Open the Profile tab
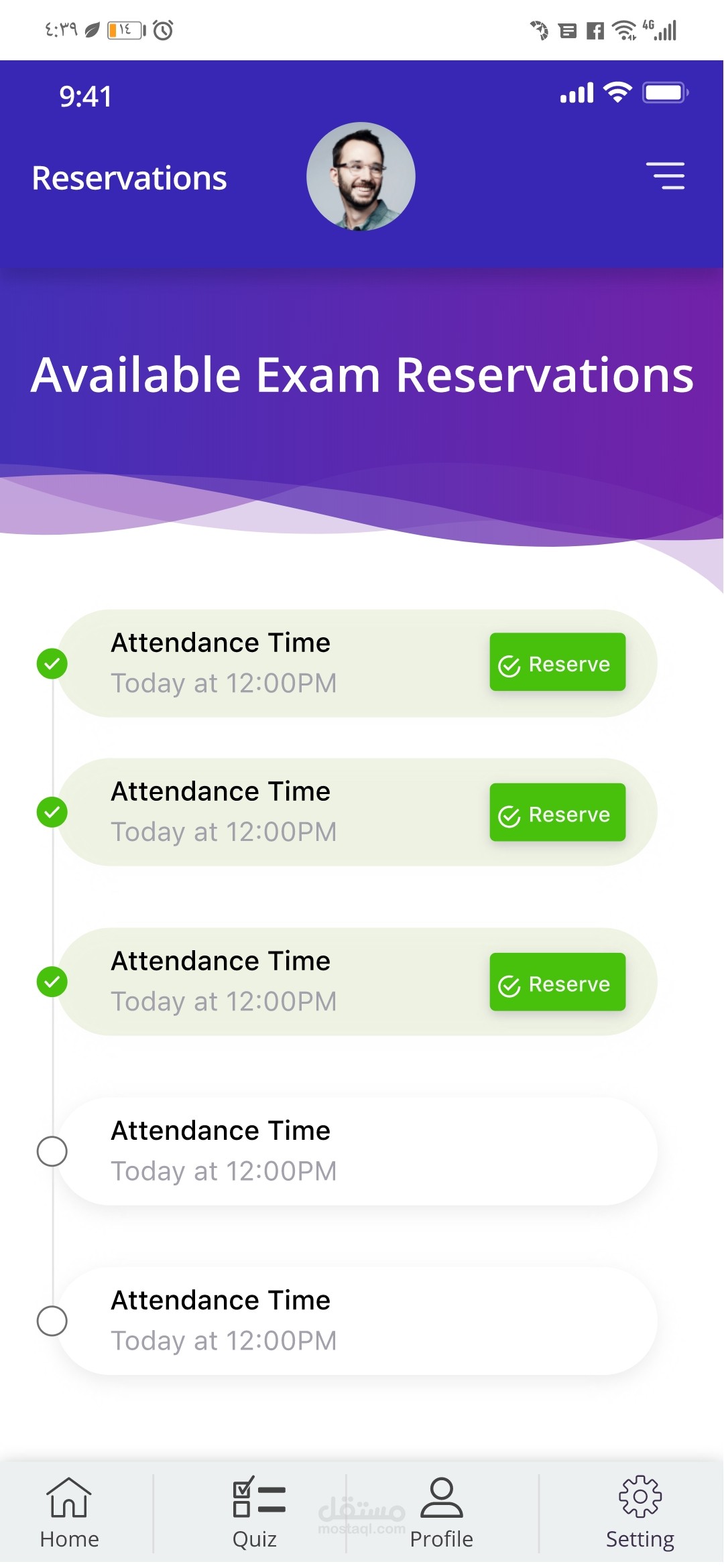The image size is (724, 1568). [441, 1513]
